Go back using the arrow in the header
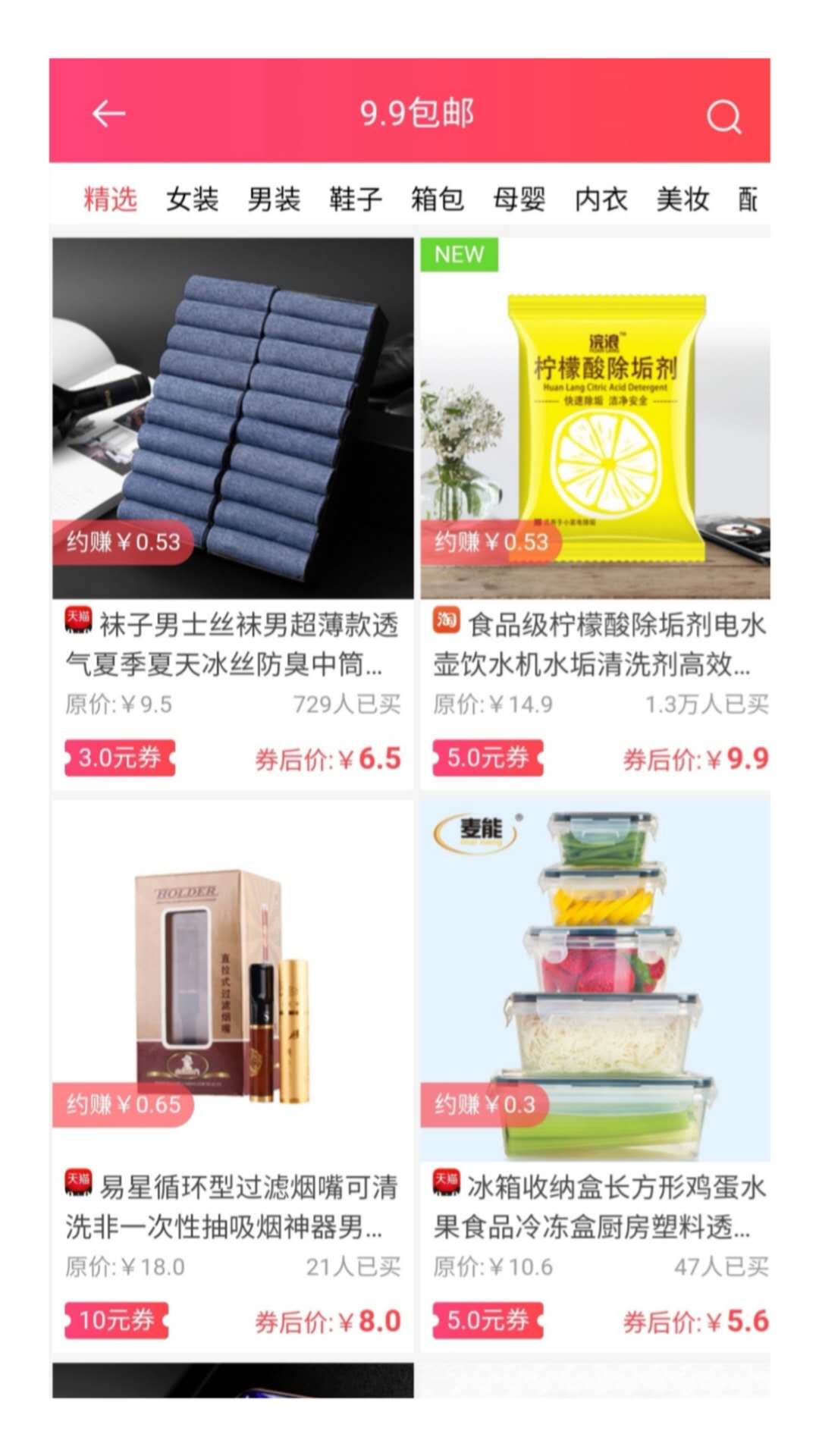The height and width of the screenshot is (1456, 819). 108,114
